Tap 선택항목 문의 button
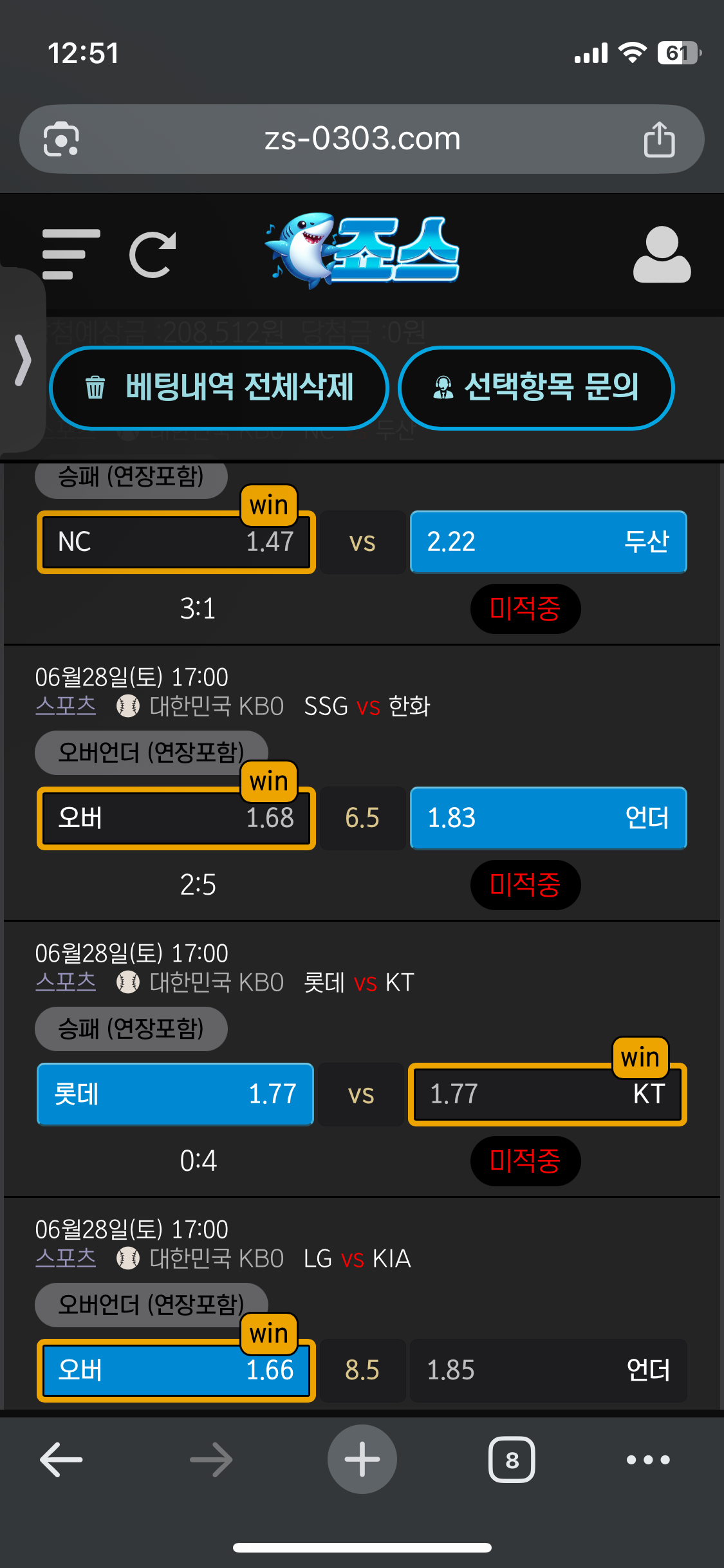This screenshot has height=1568, width=724. 536,387
